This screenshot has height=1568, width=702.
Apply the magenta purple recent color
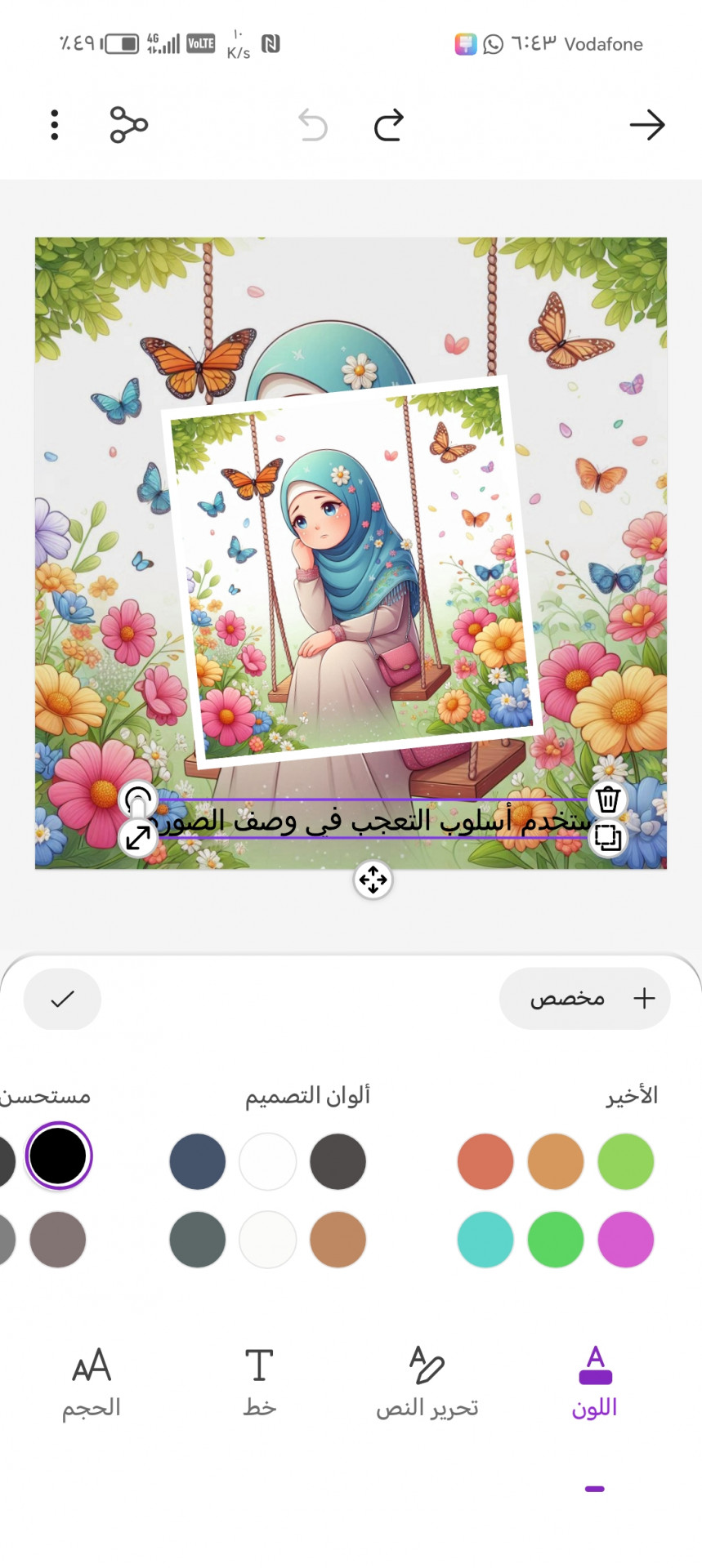pos(626,1240)
